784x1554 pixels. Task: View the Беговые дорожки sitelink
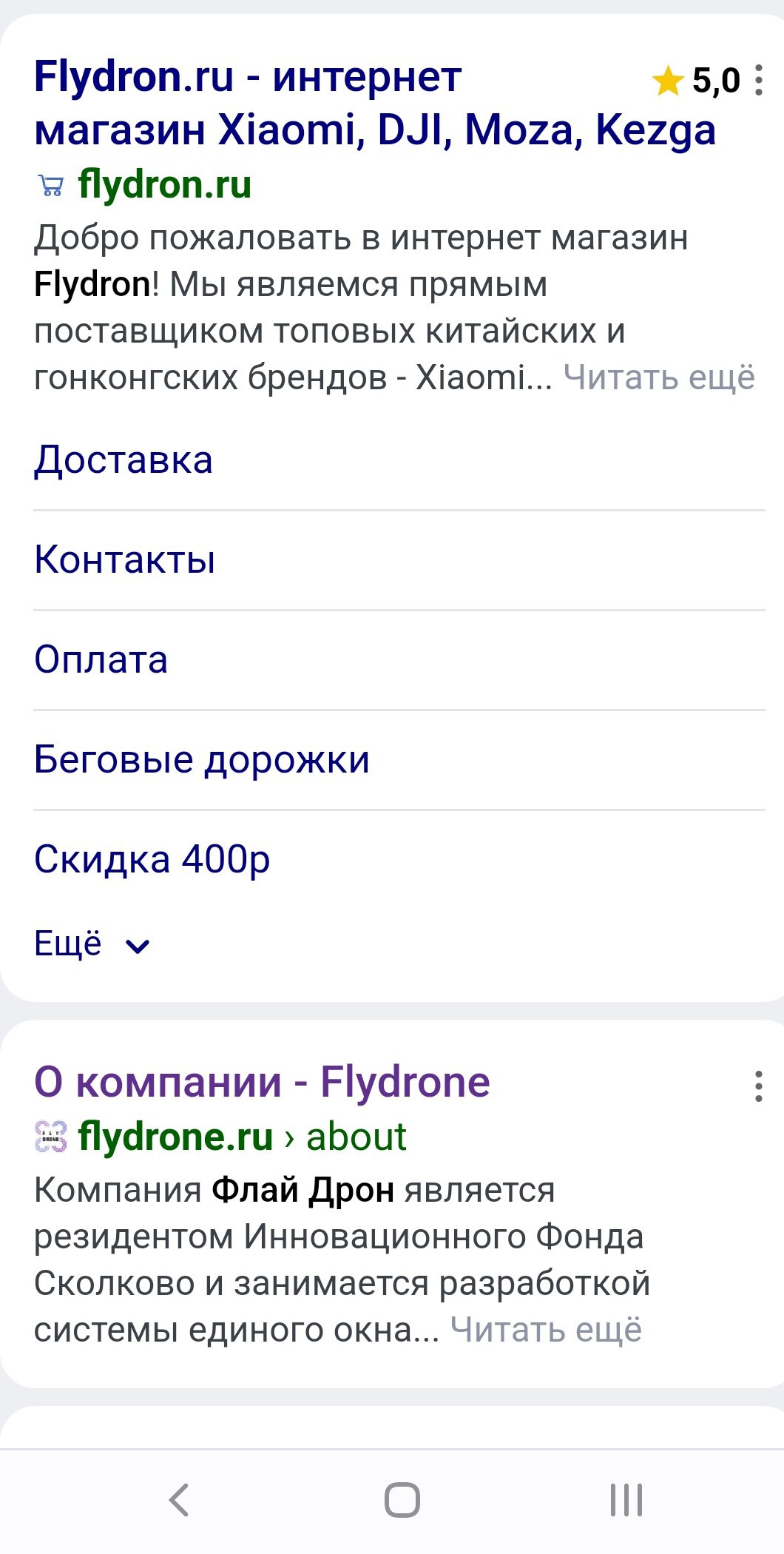(202, 760)
